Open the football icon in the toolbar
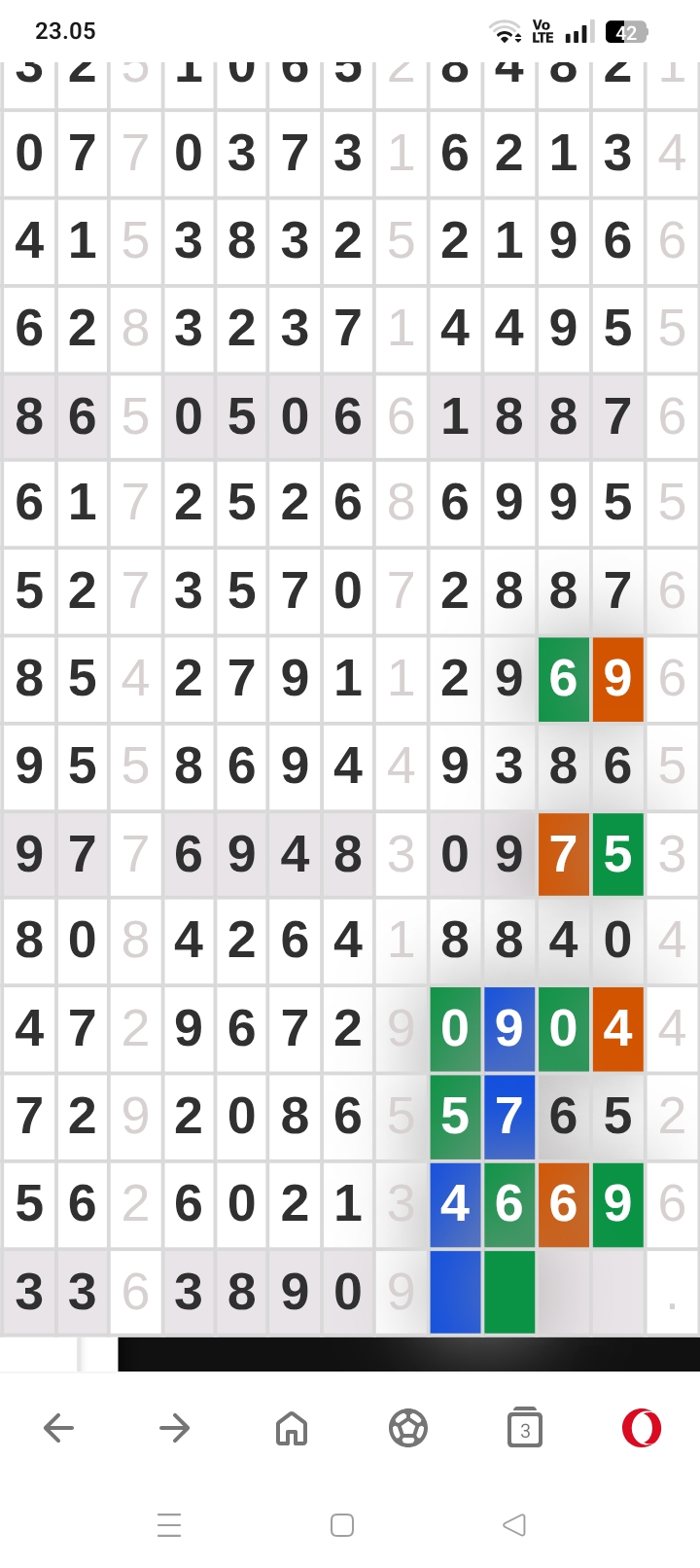This screenshot has height=1568, width=700. point(408,1428)
